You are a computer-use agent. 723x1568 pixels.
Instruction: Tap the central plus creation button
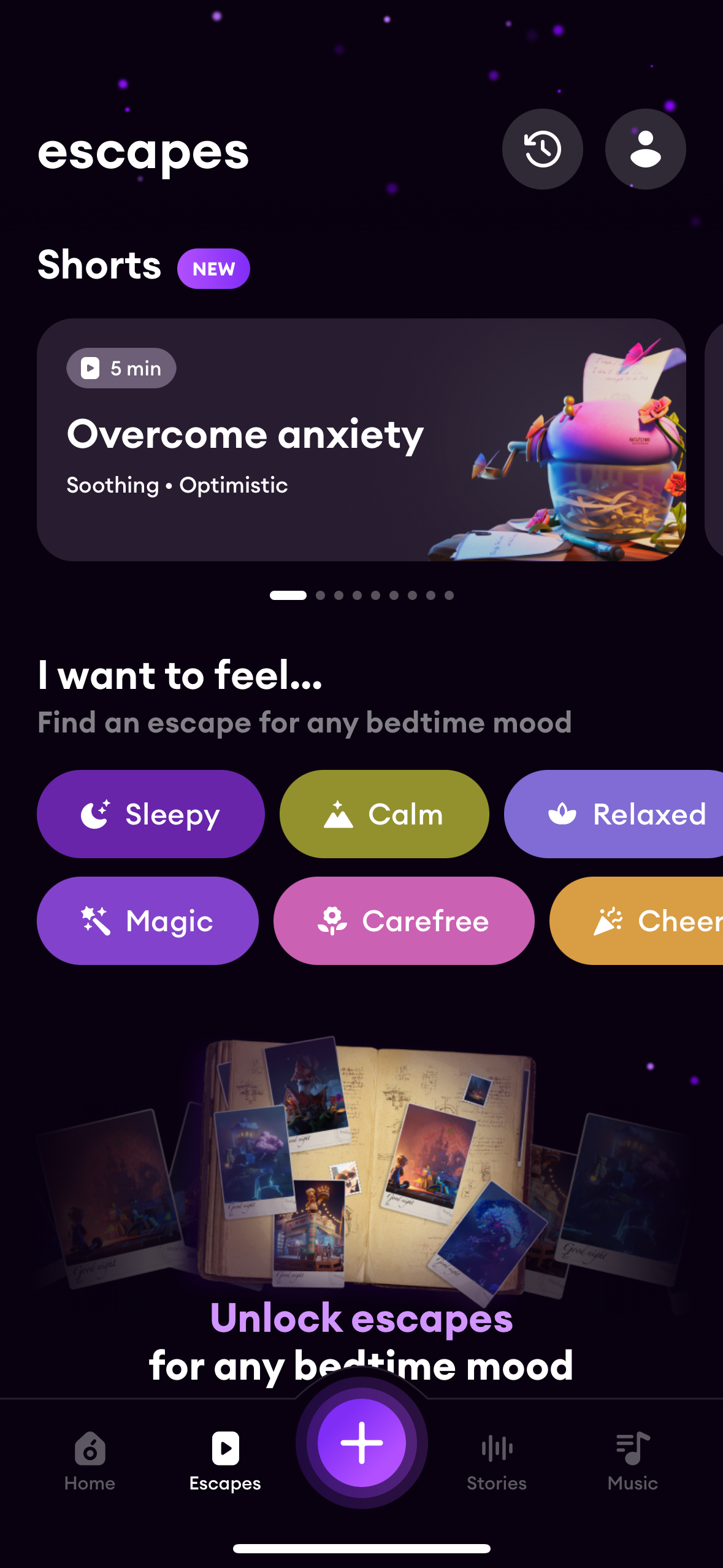coord(361,1443)
